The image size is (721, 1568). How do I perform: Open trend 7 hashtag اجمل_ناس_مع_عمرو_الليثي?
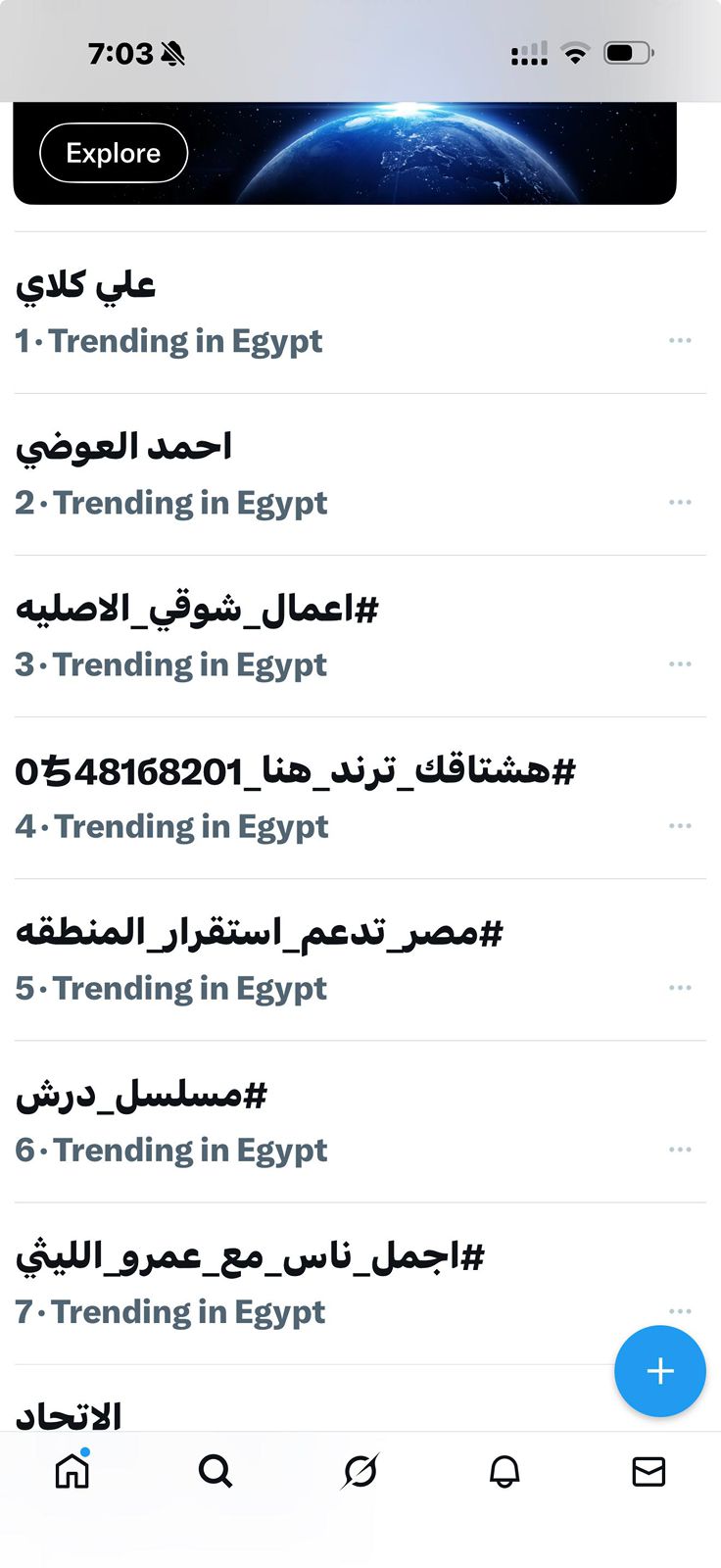coord(250,1255)
